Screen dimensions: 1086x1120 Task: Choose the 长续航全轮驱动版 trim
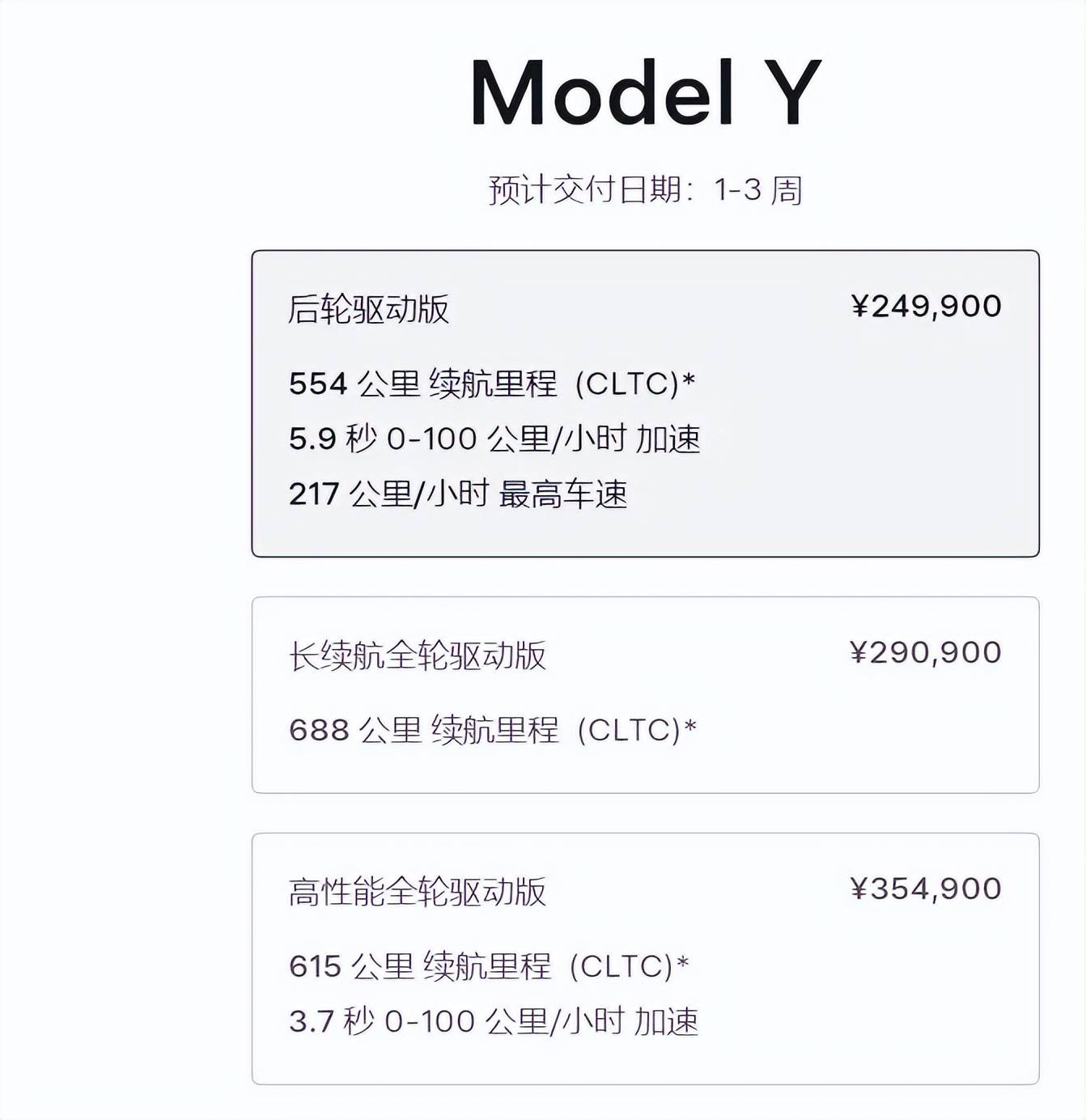pyautogui.click(x=645, y=694)
